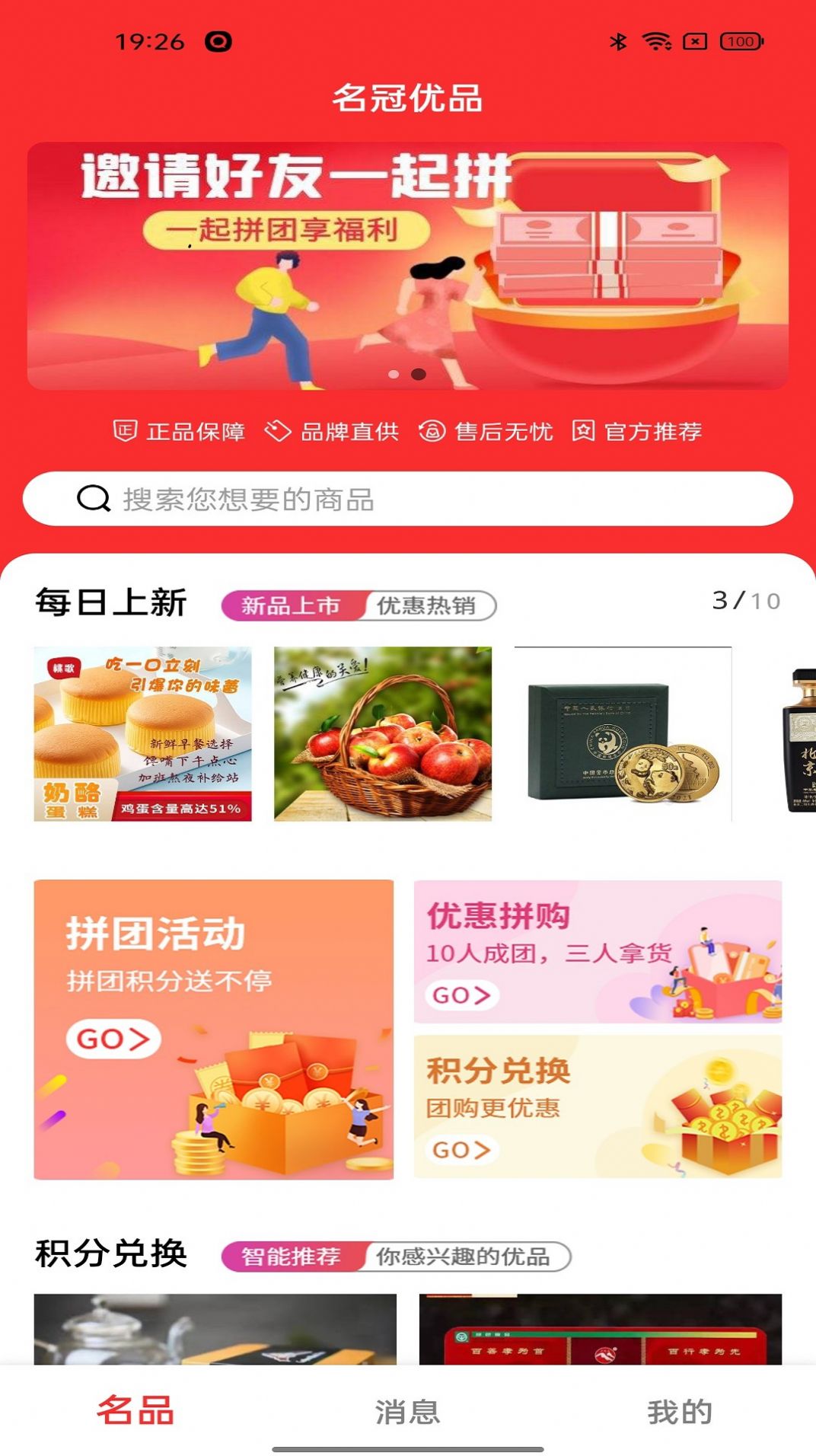The image size is (816, 1456).
Task: View the panda gold coin product
Action: (x=623, y=733)
